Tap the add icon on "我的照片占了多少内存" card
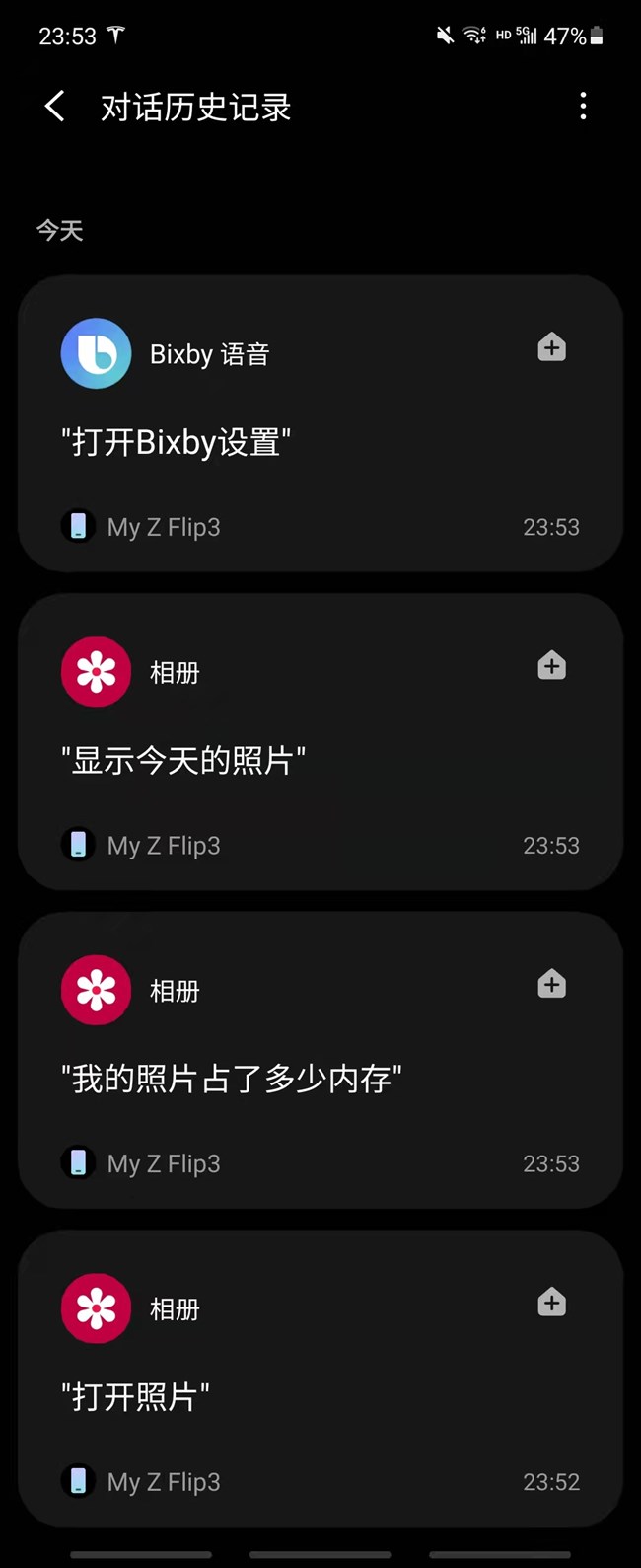The width and height of the screenshot is (641, 1568). click(x=551, y=984)
